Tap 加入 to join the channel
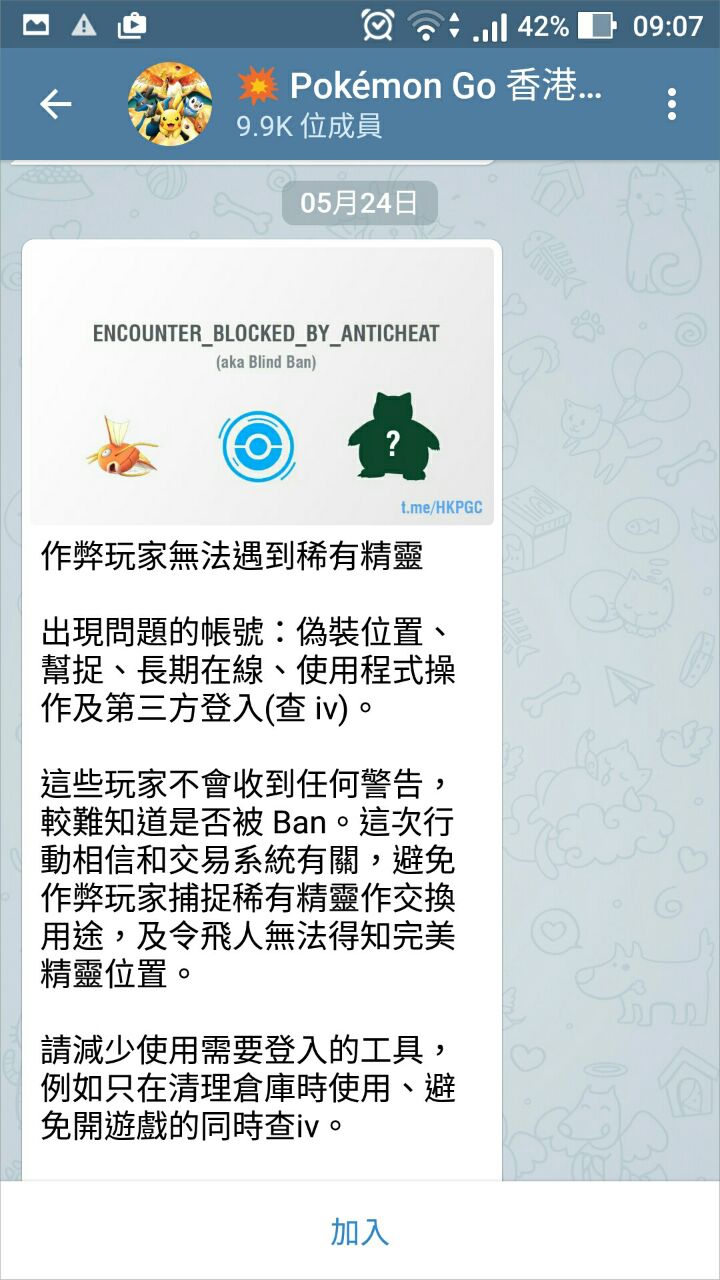720x1280 pixels. click(x=360, y=1231)
